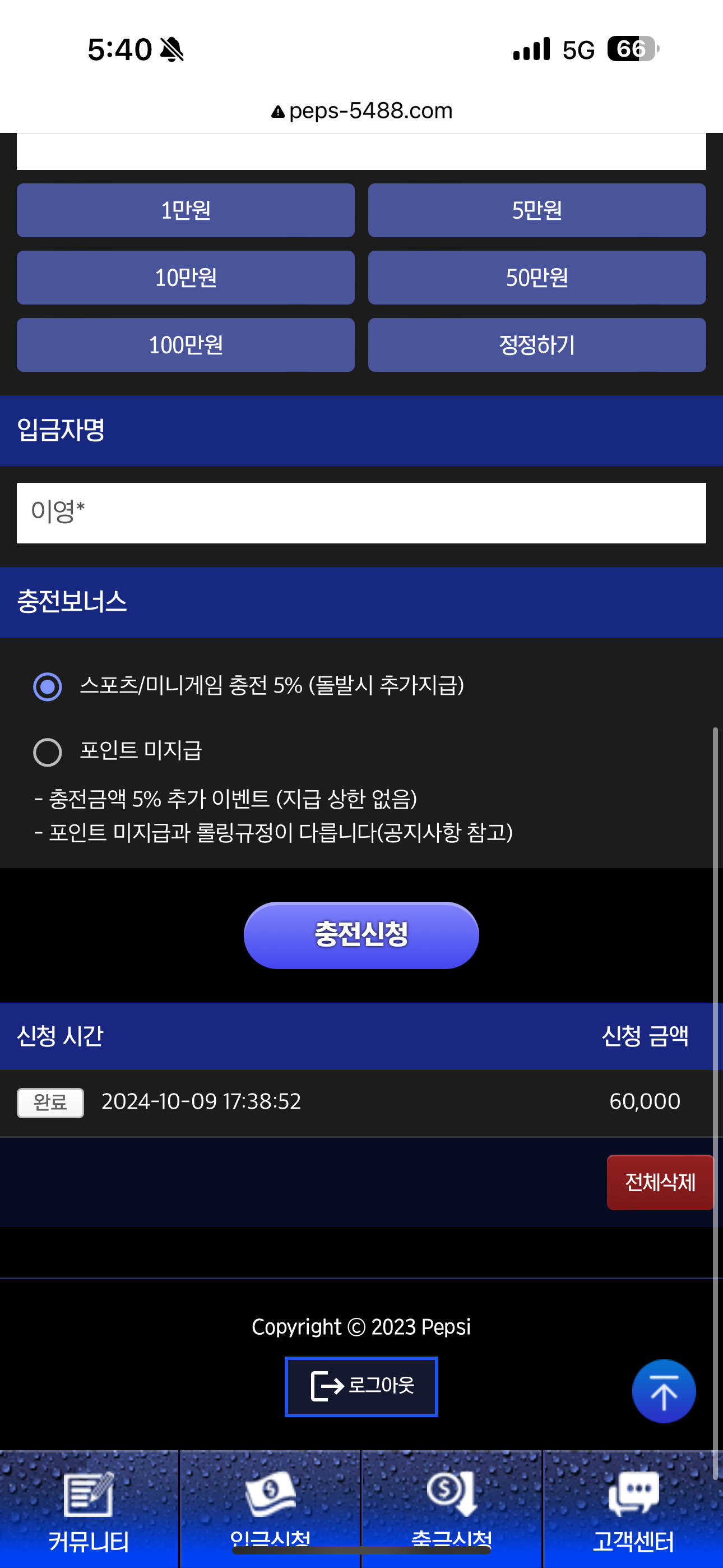Submit the 충전신청 request
Viewport: 723px width, 1568px height.
pos(361,934)
